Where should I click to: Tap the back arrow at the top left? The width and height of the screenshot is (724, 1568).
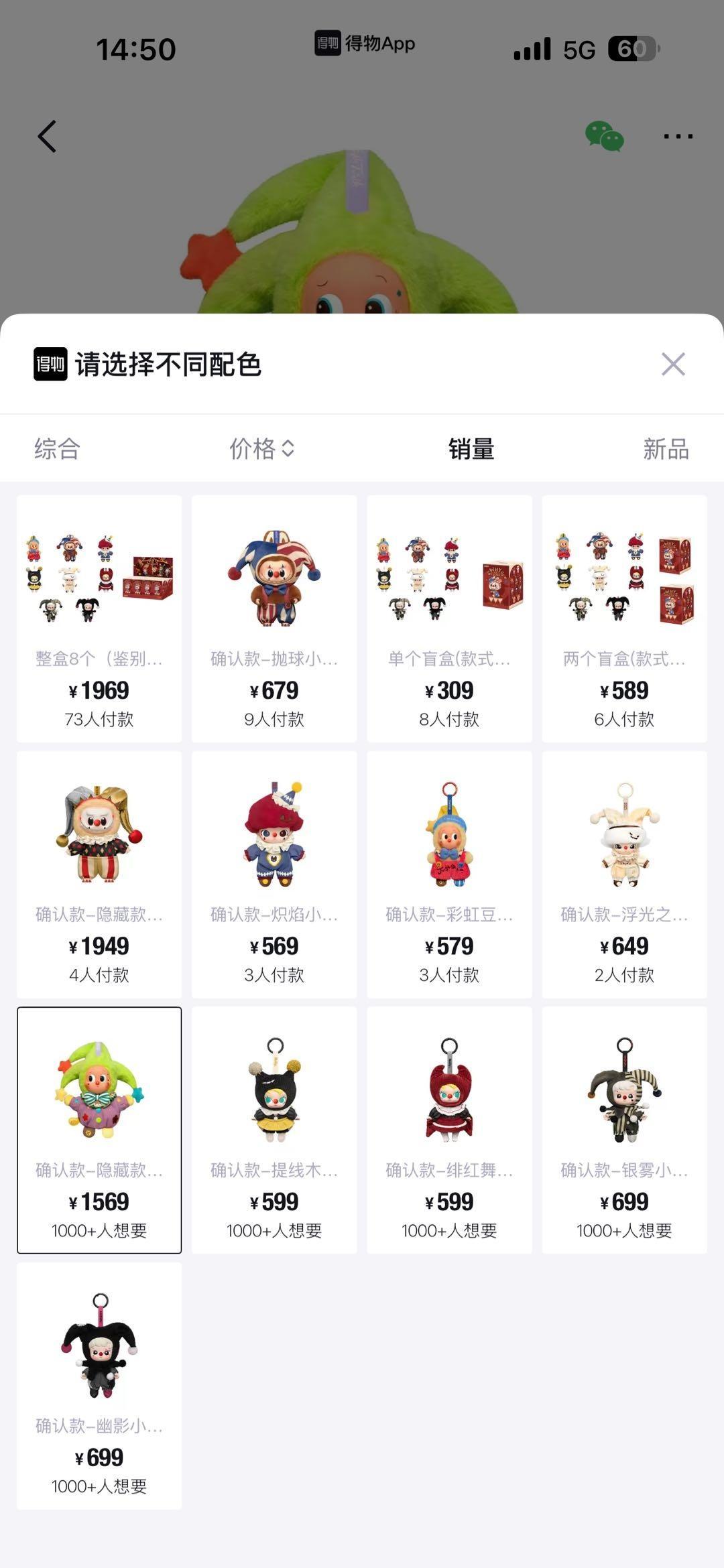click(46, 136)
